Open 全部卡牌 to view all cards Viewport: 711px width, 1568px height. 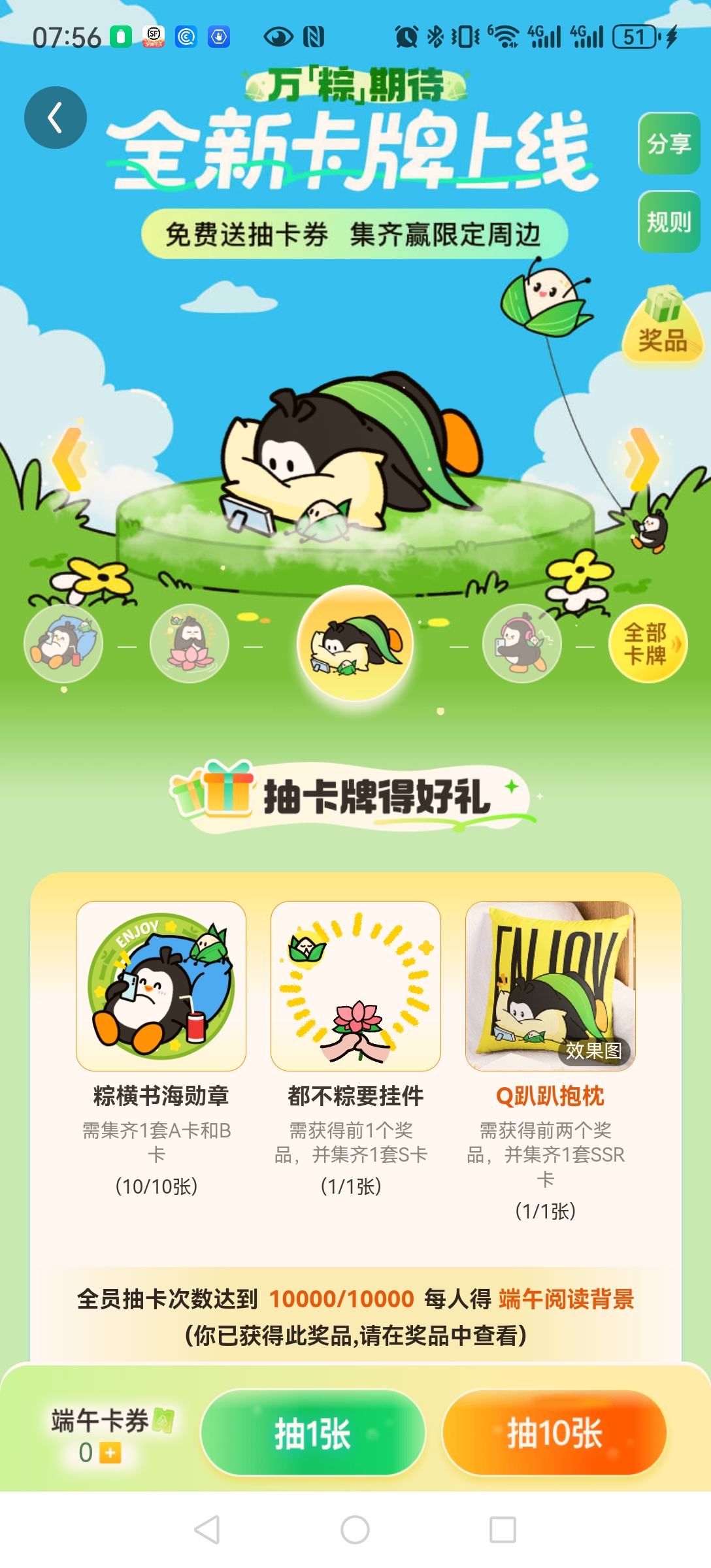tap(648, 644)
